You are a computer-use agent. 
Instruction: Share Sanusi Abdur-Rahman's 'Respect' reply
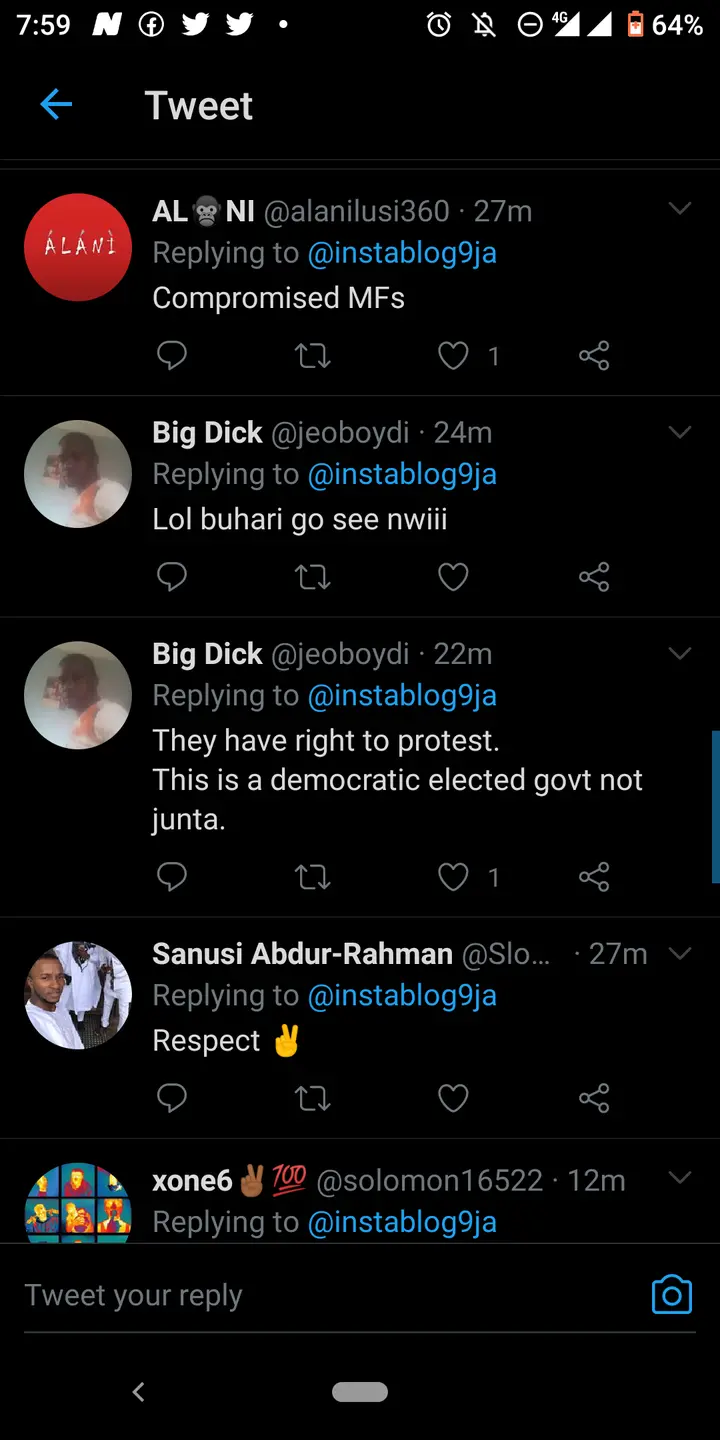tap(594, 1098)
